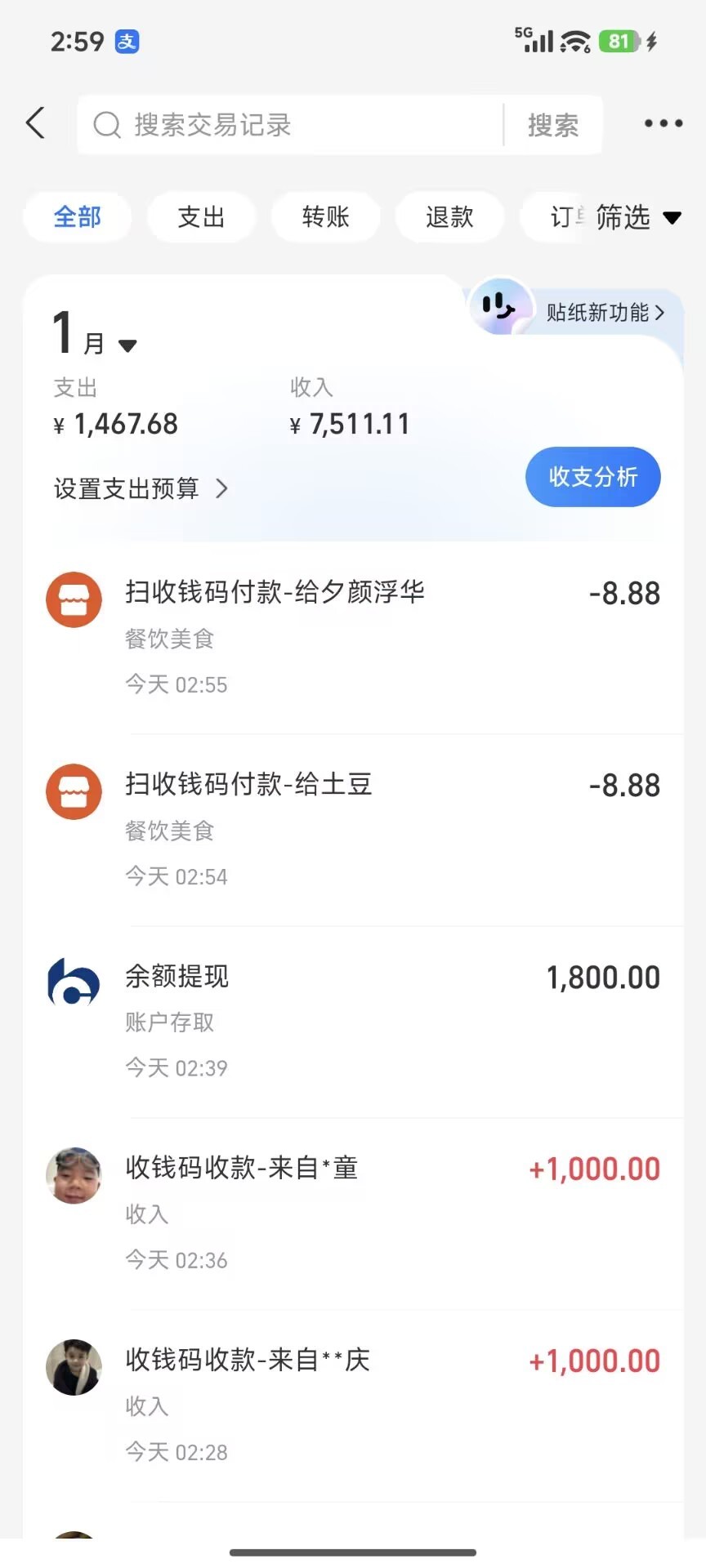This screenshot has height=1568, width=706.
Task: Tap the 搜索交易记录 search field
Action: [x=294, y=125]
